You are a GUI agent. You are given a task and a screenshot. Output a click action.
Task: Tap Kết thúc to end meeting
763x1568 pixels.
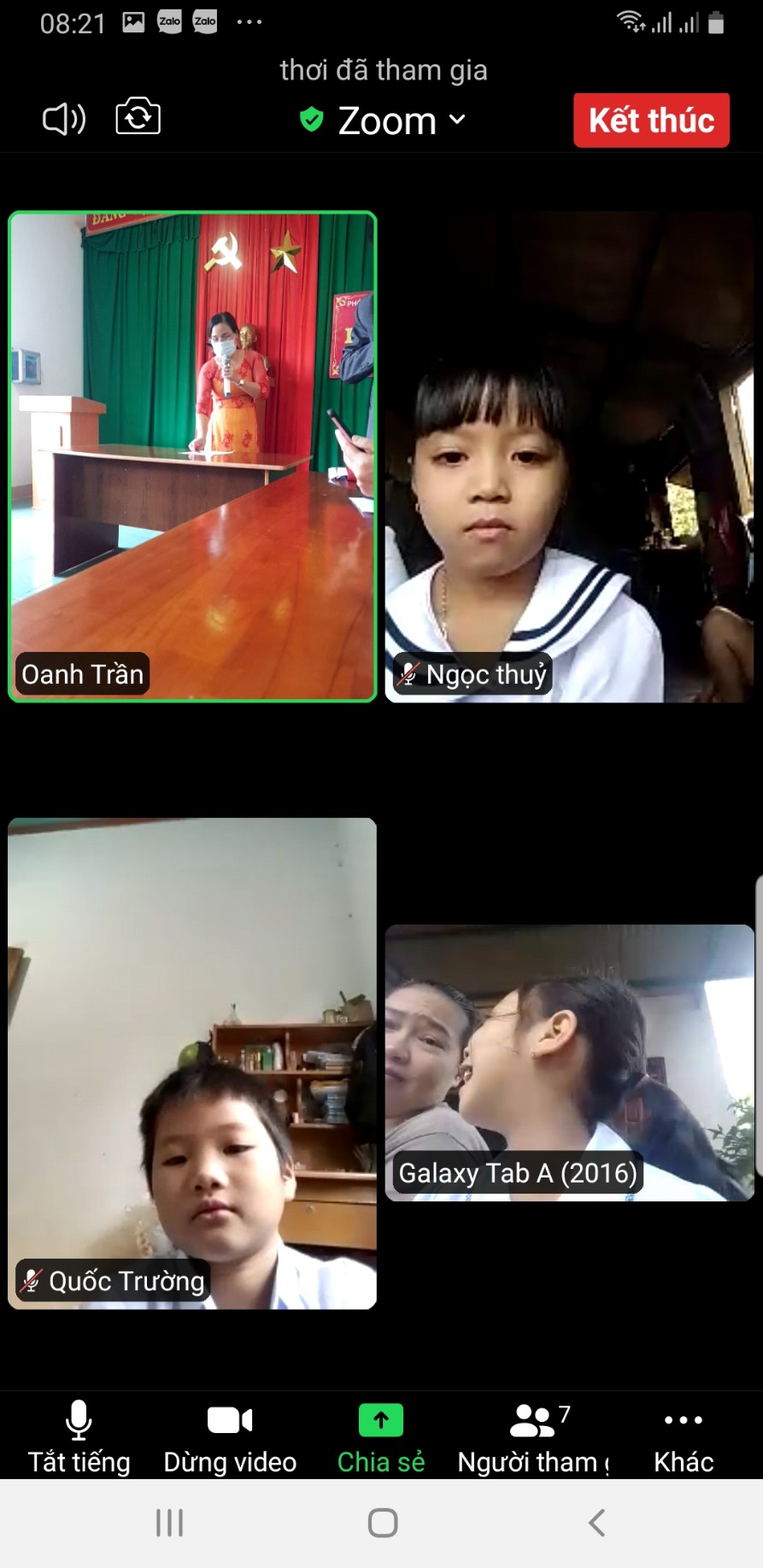[x=651, y=120]
